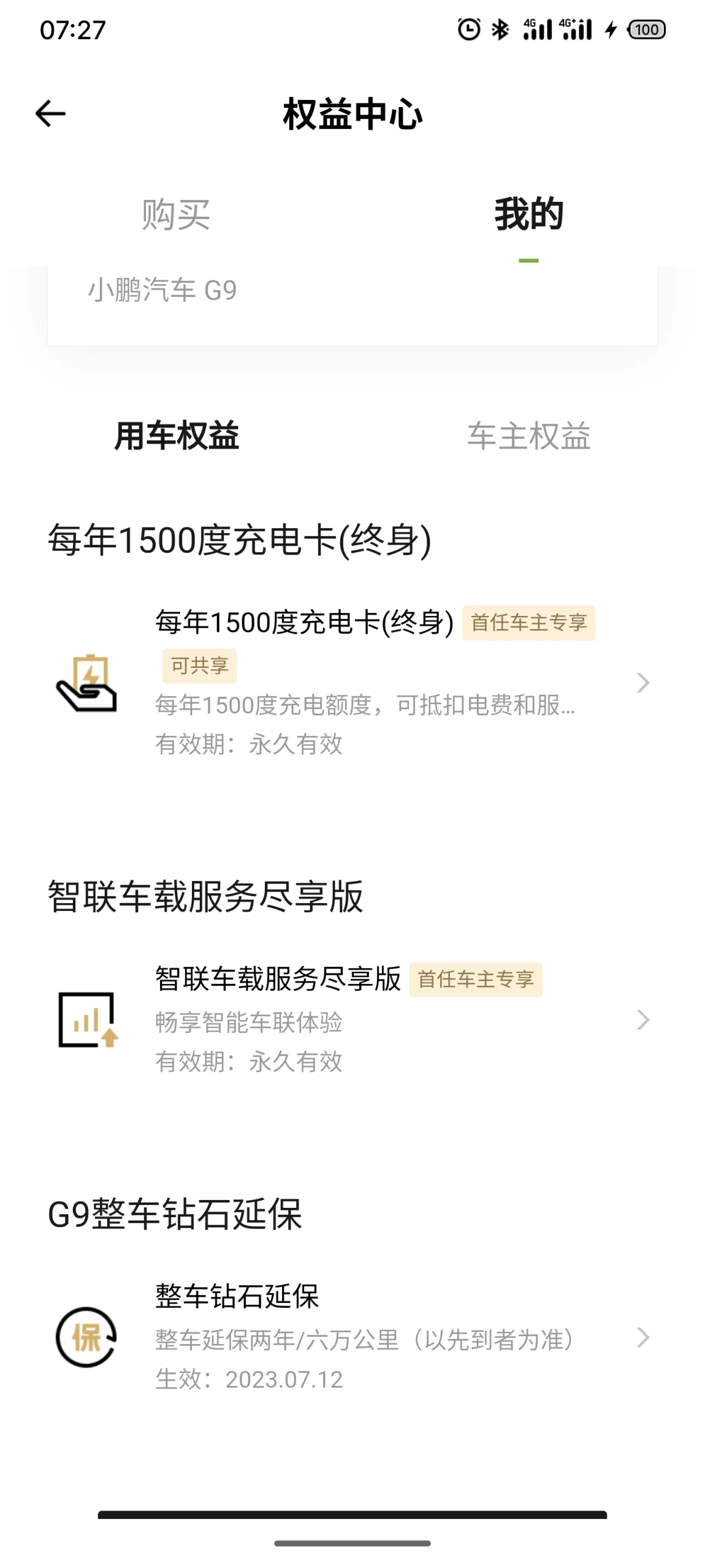View 整车钻石延保 warranty details
705x1568 pixels.
point(352,1337)
